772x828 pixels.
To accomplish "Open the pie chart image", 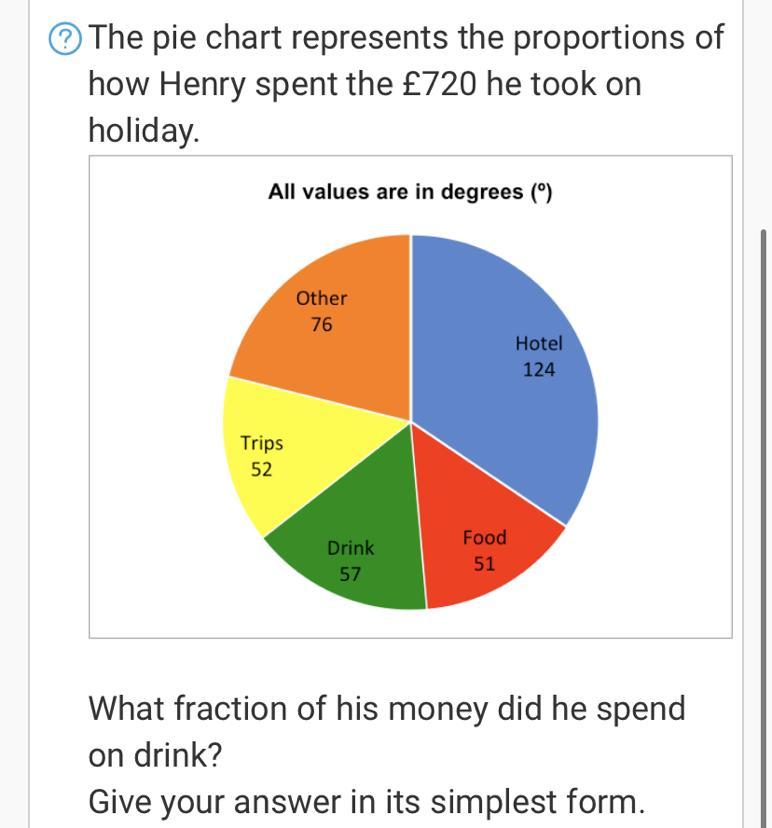I will click(x=410, y=397).
